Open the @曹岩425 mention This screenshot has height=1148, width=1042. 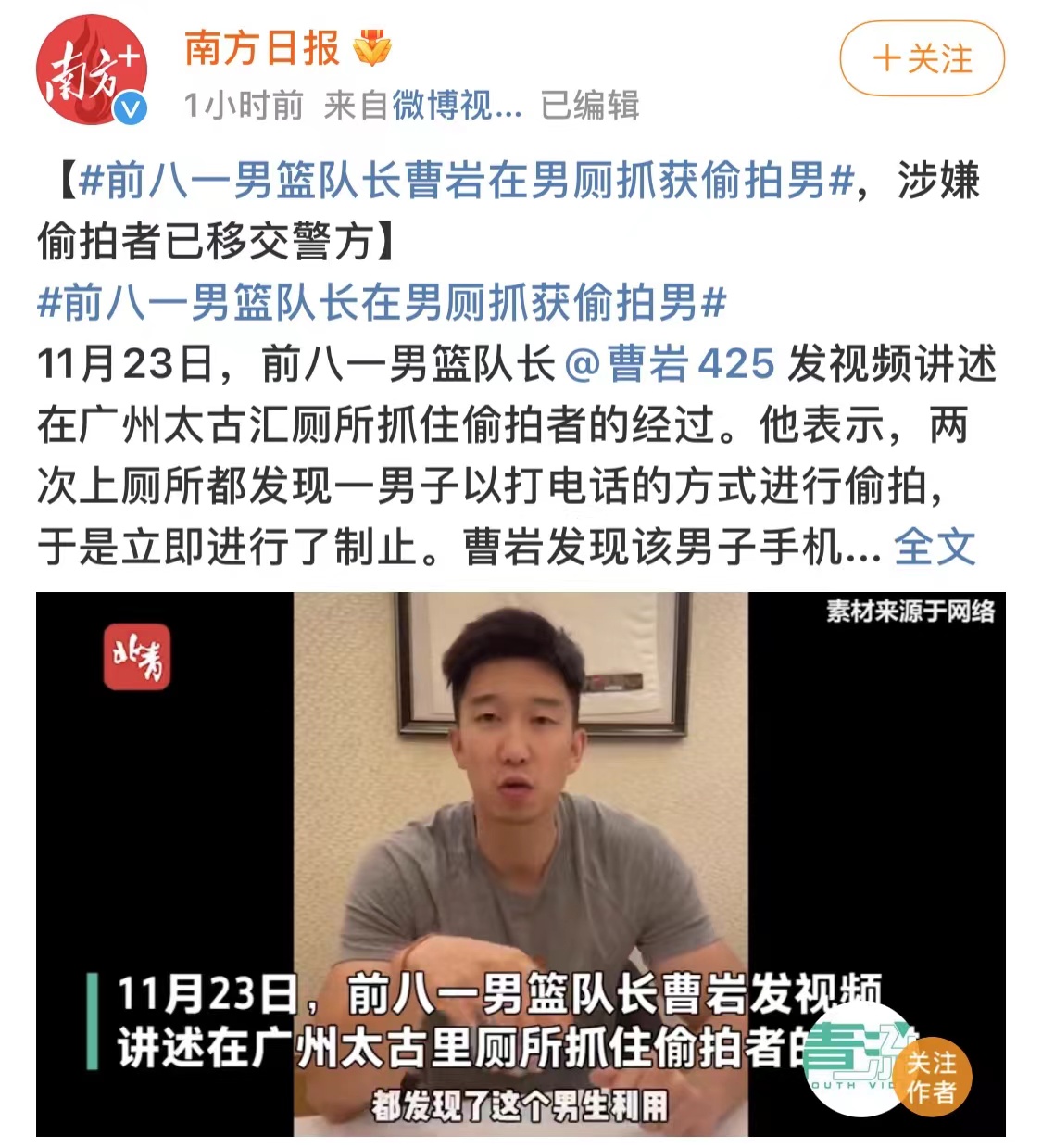pos(669,364)
